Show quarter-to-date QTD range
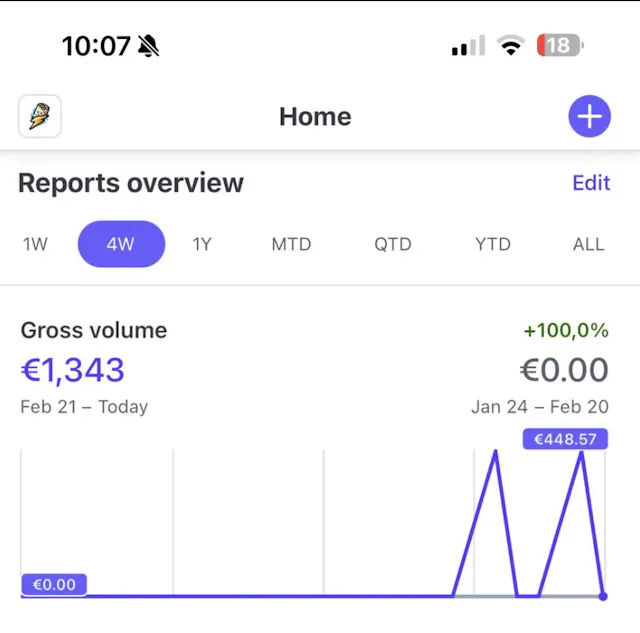The width and height of the screenshot is (640, 633). click(393, 244)
